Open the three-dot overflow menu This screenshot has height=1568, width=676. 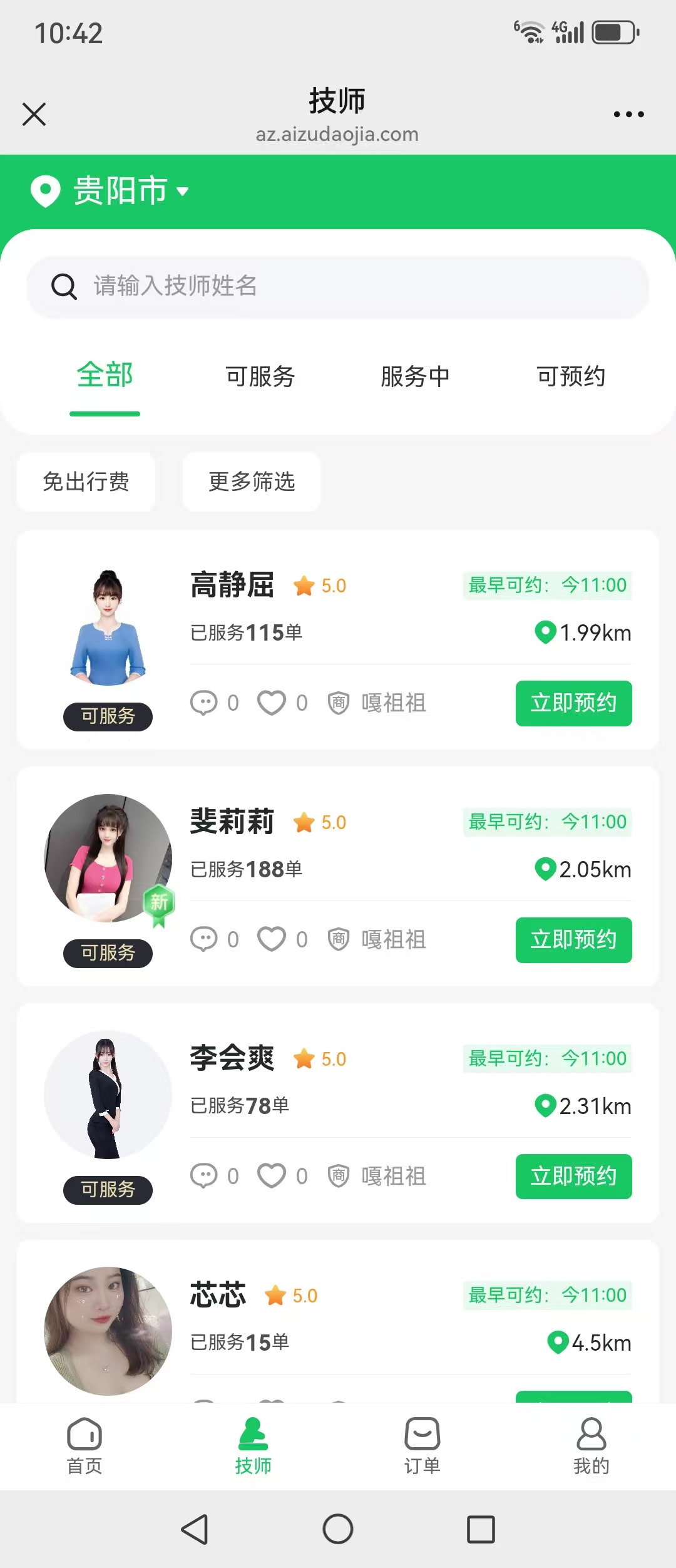coord(628,114)
